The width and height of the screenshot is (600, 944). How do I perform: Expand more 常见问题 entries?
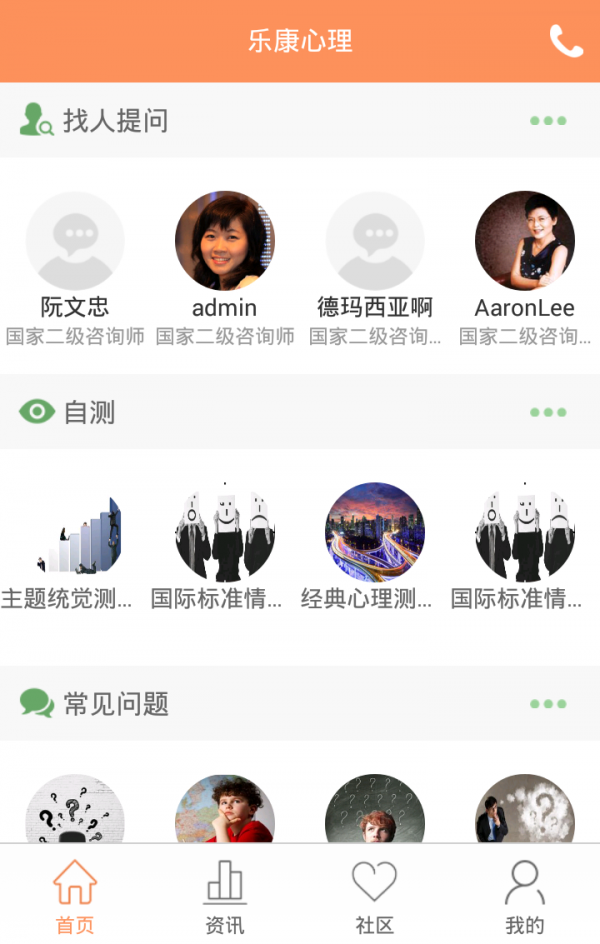(x=548, y=704)
